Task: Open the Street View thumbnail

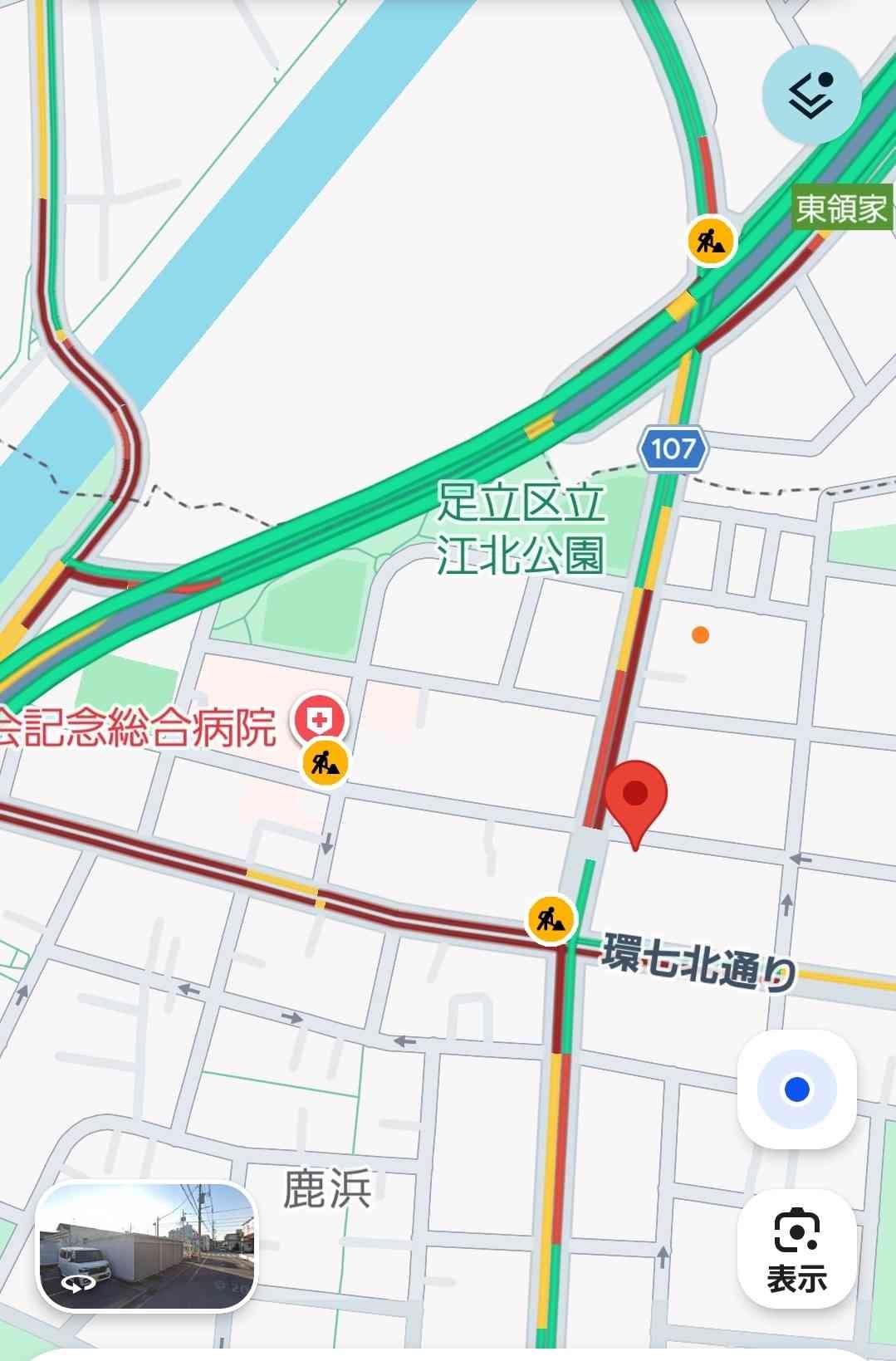Action: [x=146, y=1246]
